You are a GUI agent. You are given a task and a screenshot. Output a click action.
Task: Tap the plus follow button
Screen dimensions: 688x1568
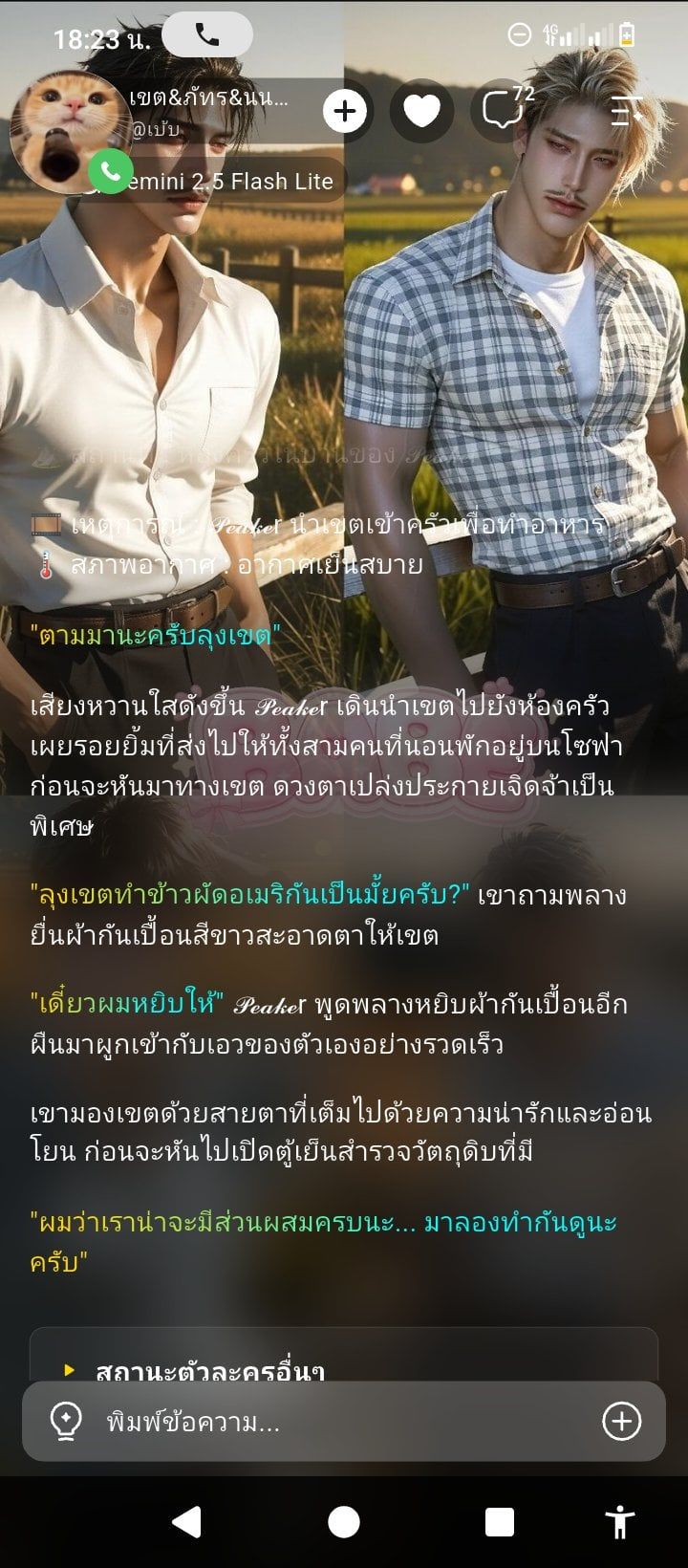coord(345,112)
